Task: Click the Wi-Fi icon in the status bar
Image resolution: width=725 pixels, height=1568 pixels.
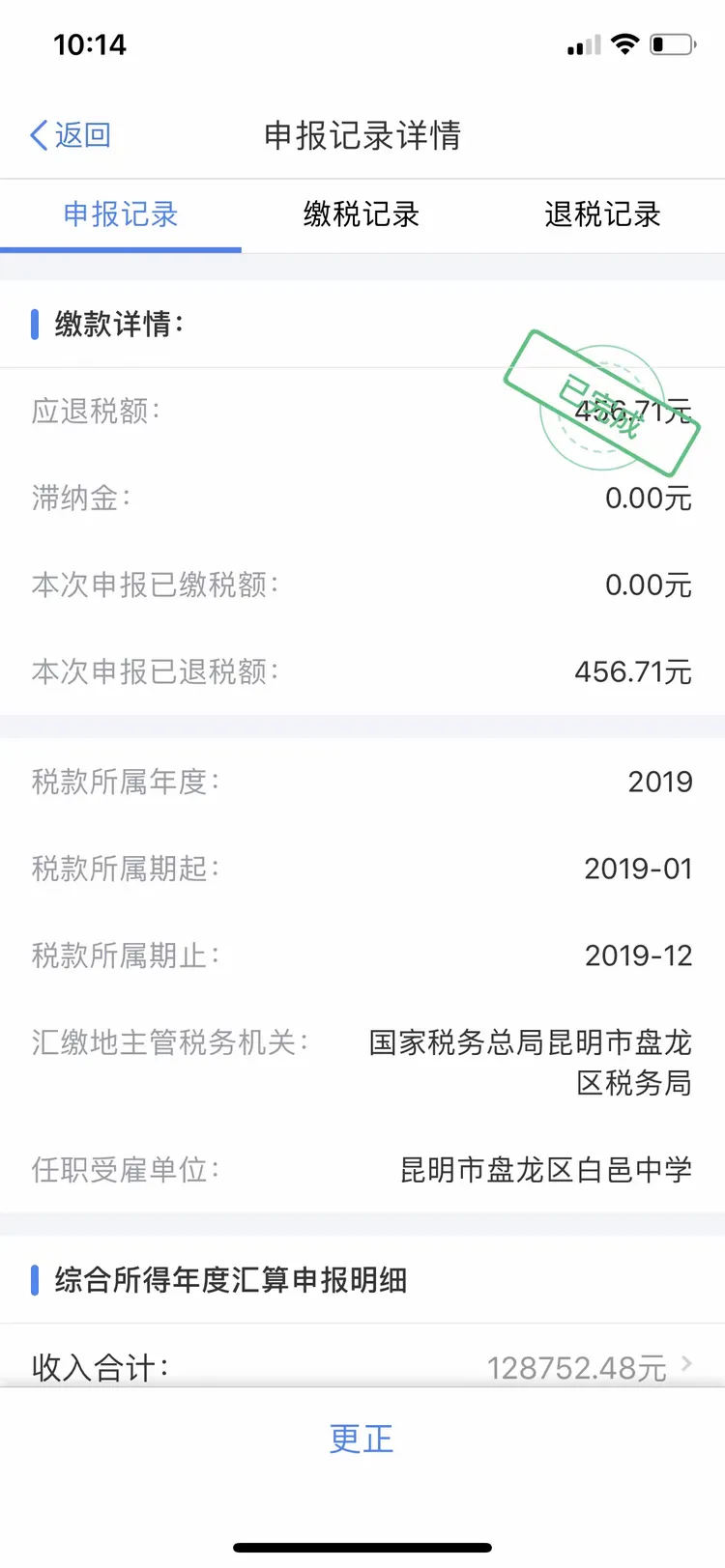Action: click(624, 43)
